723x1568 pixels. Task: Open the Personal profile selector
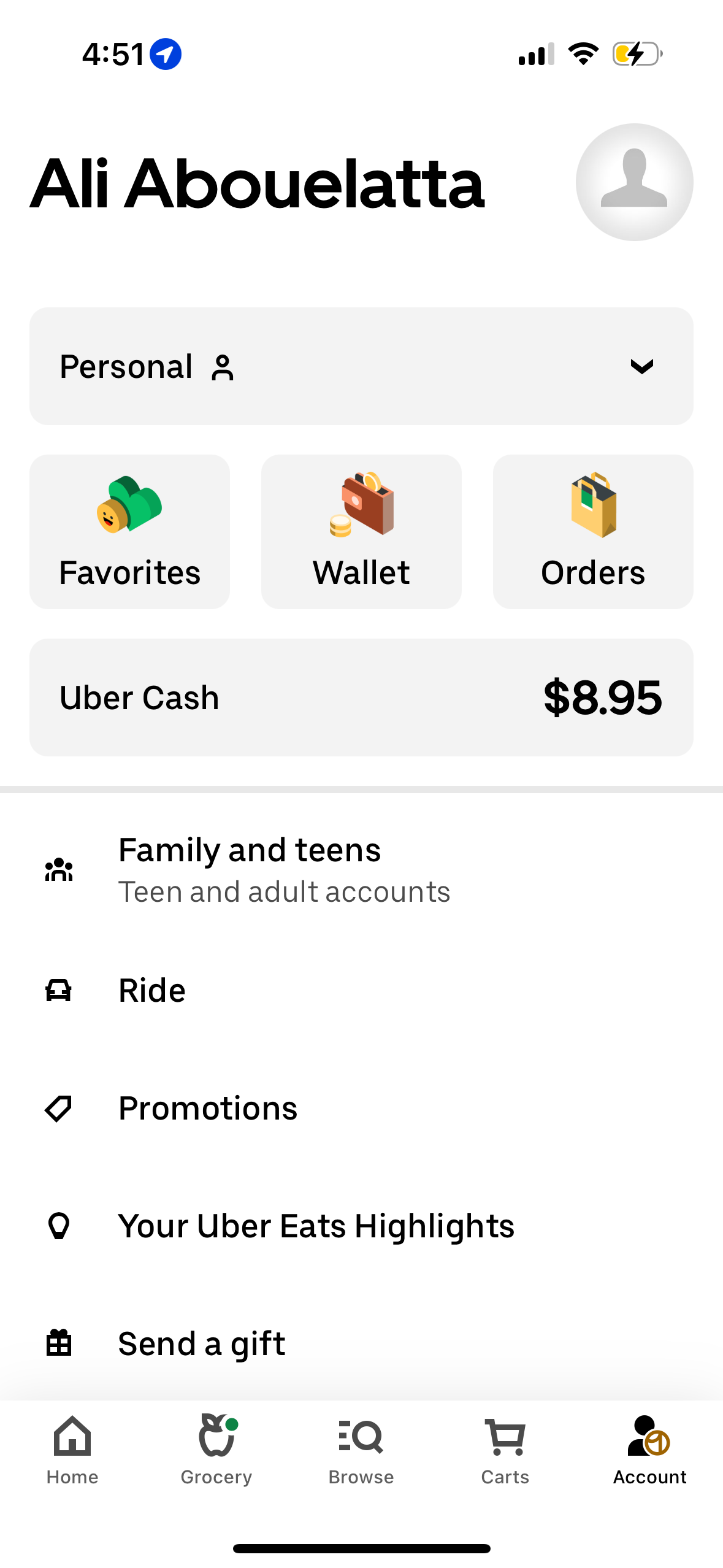[362, 366]
